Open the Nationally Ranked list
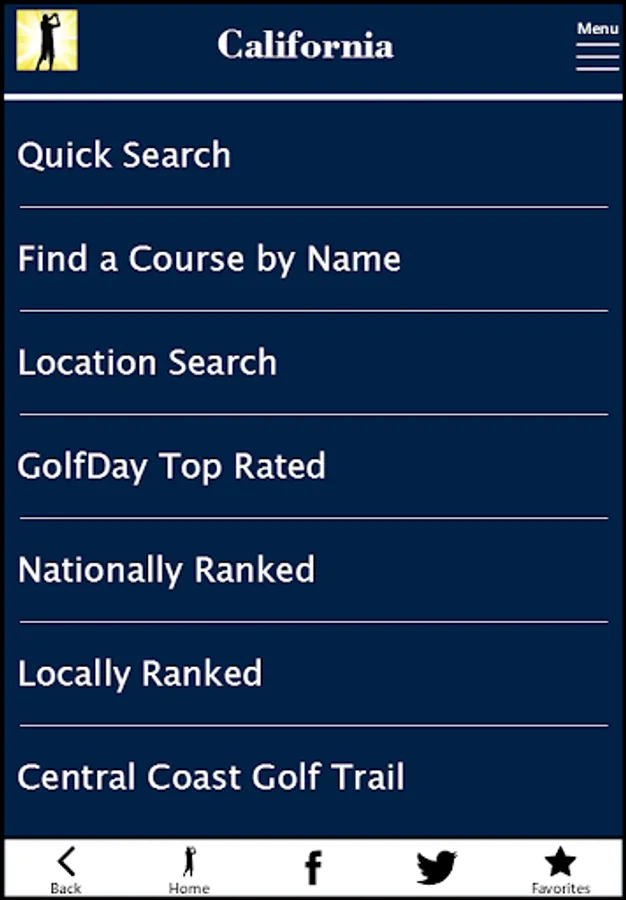Image resolution: width=626 pixels, height=900 pixels. [x=313, y=570]
